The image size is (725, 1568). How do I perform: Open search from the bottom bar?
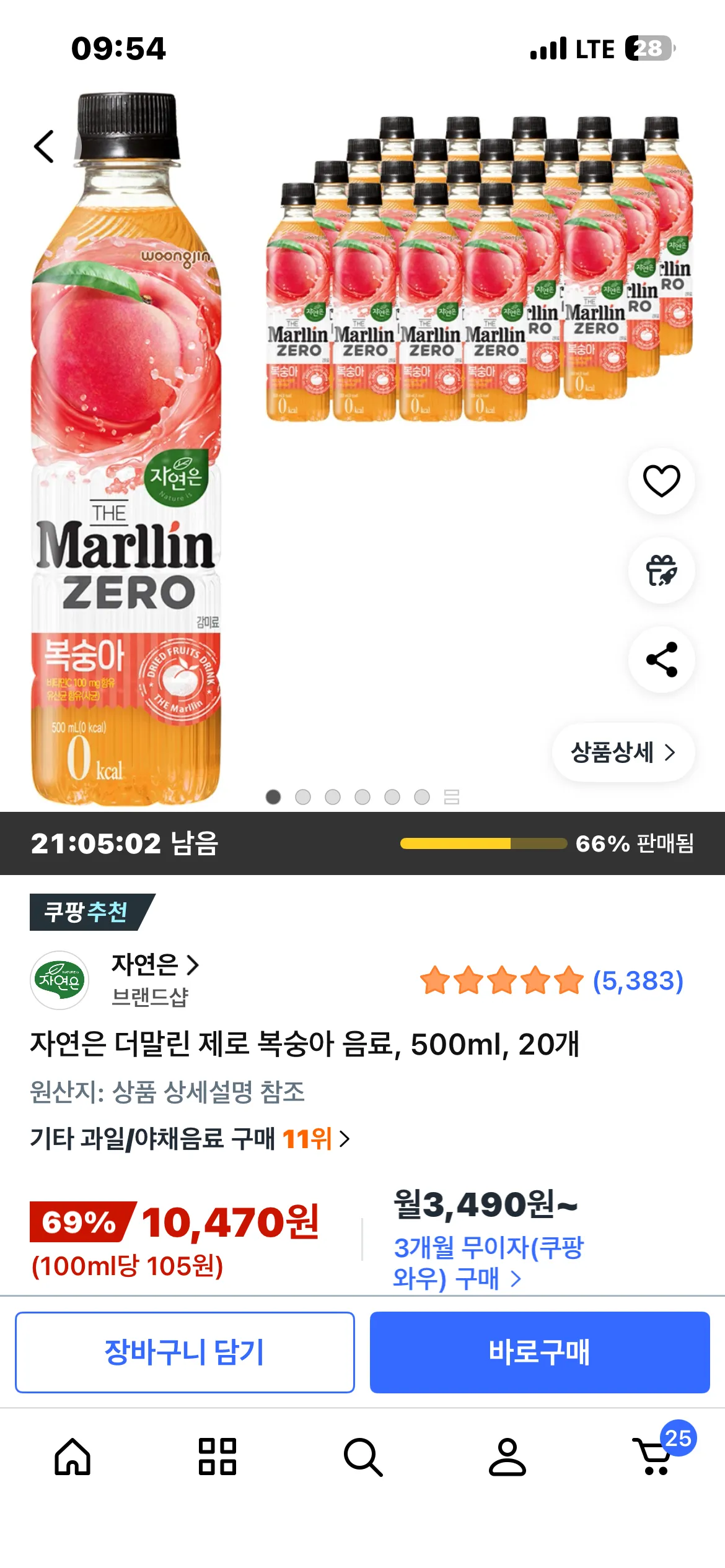coord(362,1457)
